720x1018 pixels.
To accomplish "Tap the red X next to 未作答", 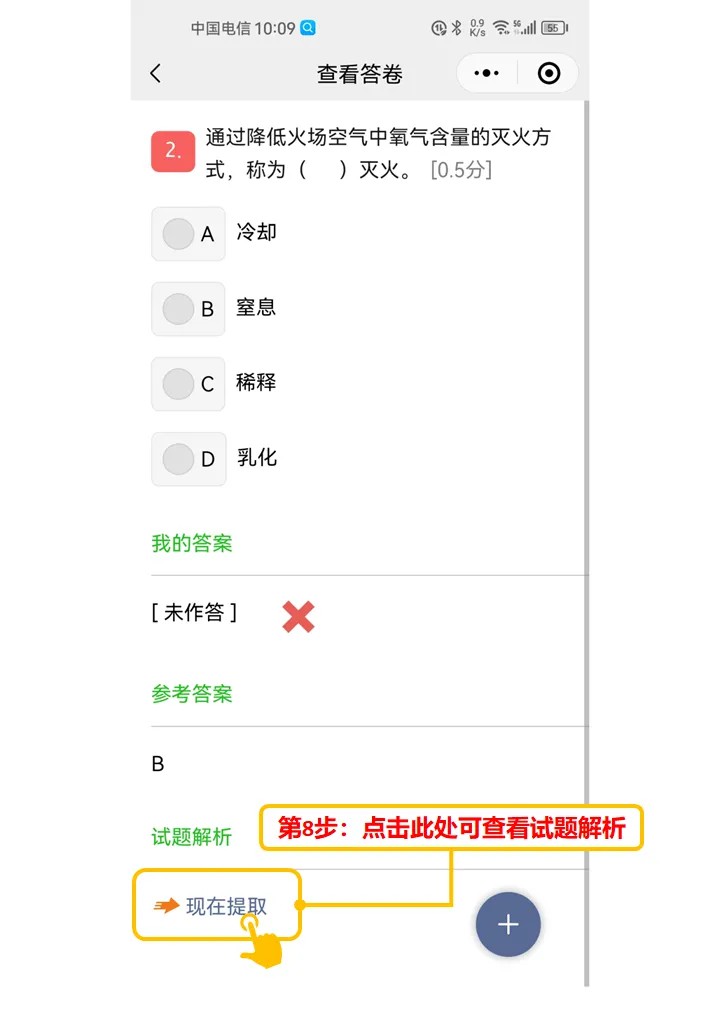I will pos(297,618).
